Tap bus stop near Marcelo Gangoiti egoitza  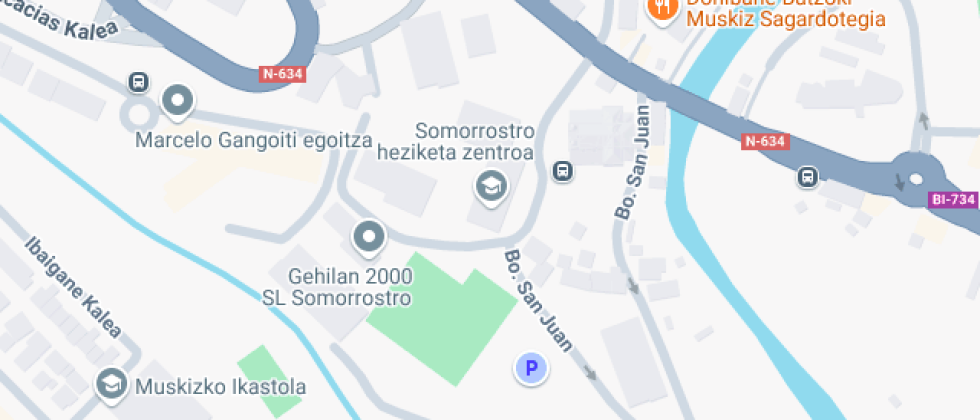tap(139, 82)
